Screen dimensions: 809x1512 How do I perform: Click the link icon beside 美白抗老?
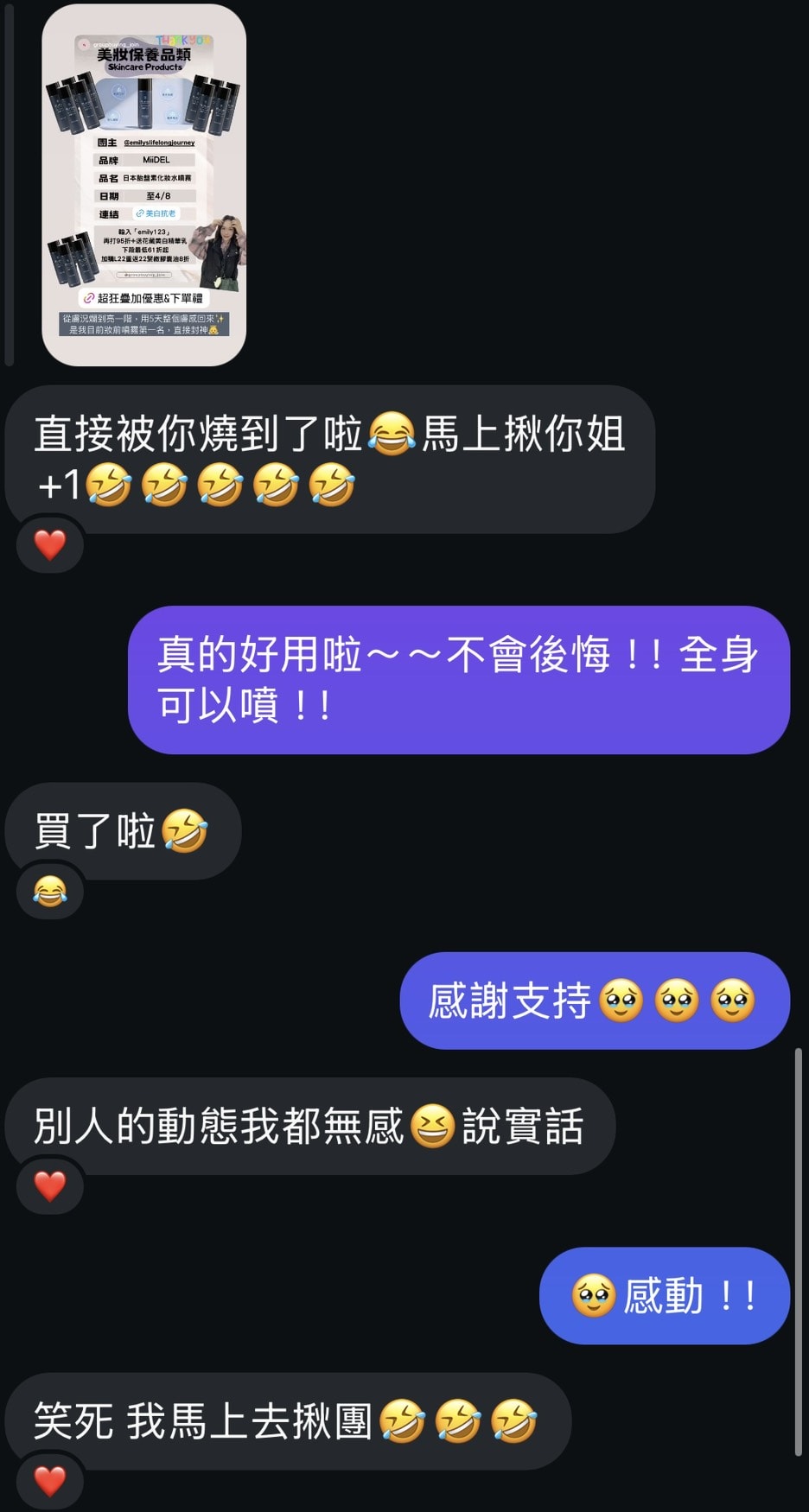click(x=139, y=213)
